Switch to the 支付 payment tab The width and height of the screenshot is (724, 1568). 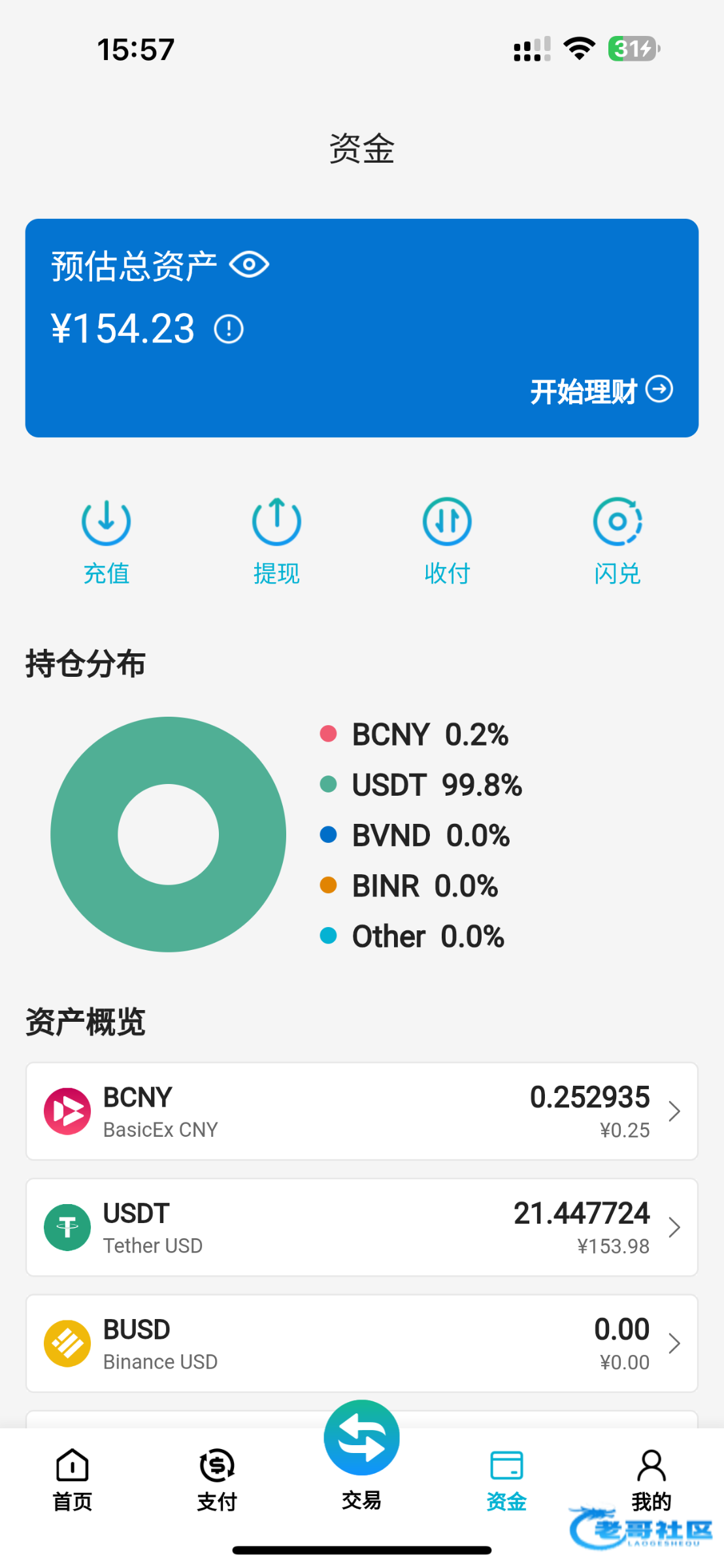217,1480
